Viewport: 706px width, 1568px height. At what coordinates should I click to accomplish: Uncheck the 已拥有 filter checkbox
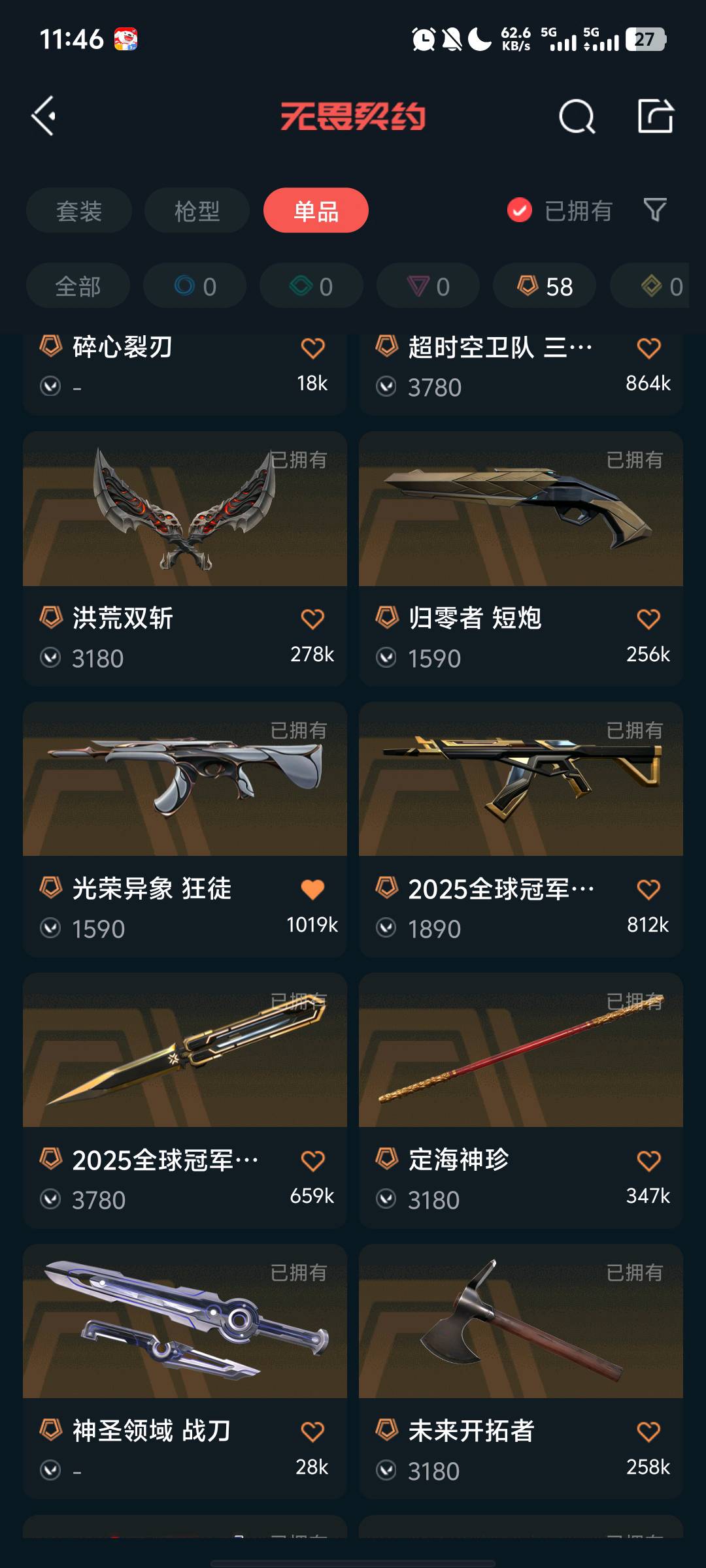coord(520,210)
